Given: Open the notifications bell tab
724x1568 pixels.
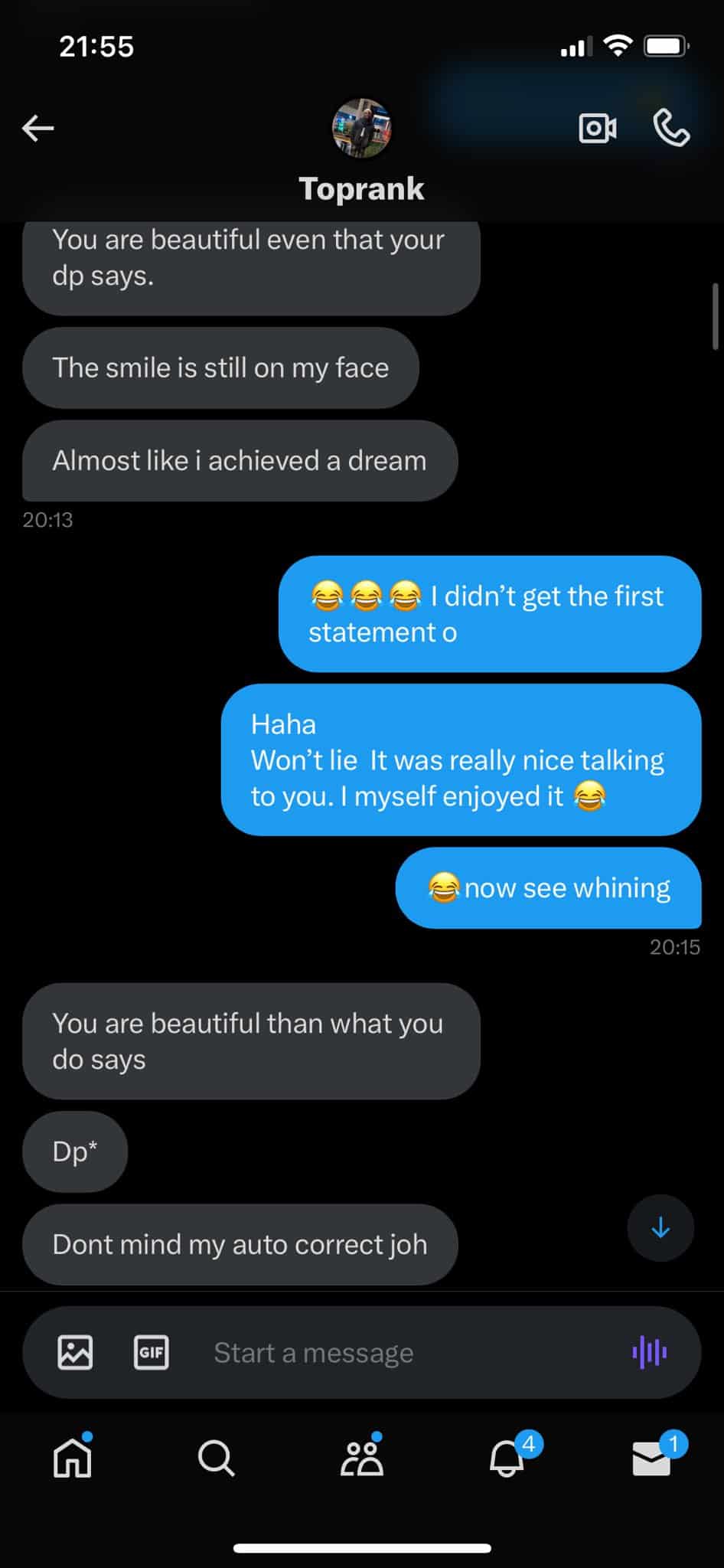Looking at the screenshot, I should point(507,1458).
